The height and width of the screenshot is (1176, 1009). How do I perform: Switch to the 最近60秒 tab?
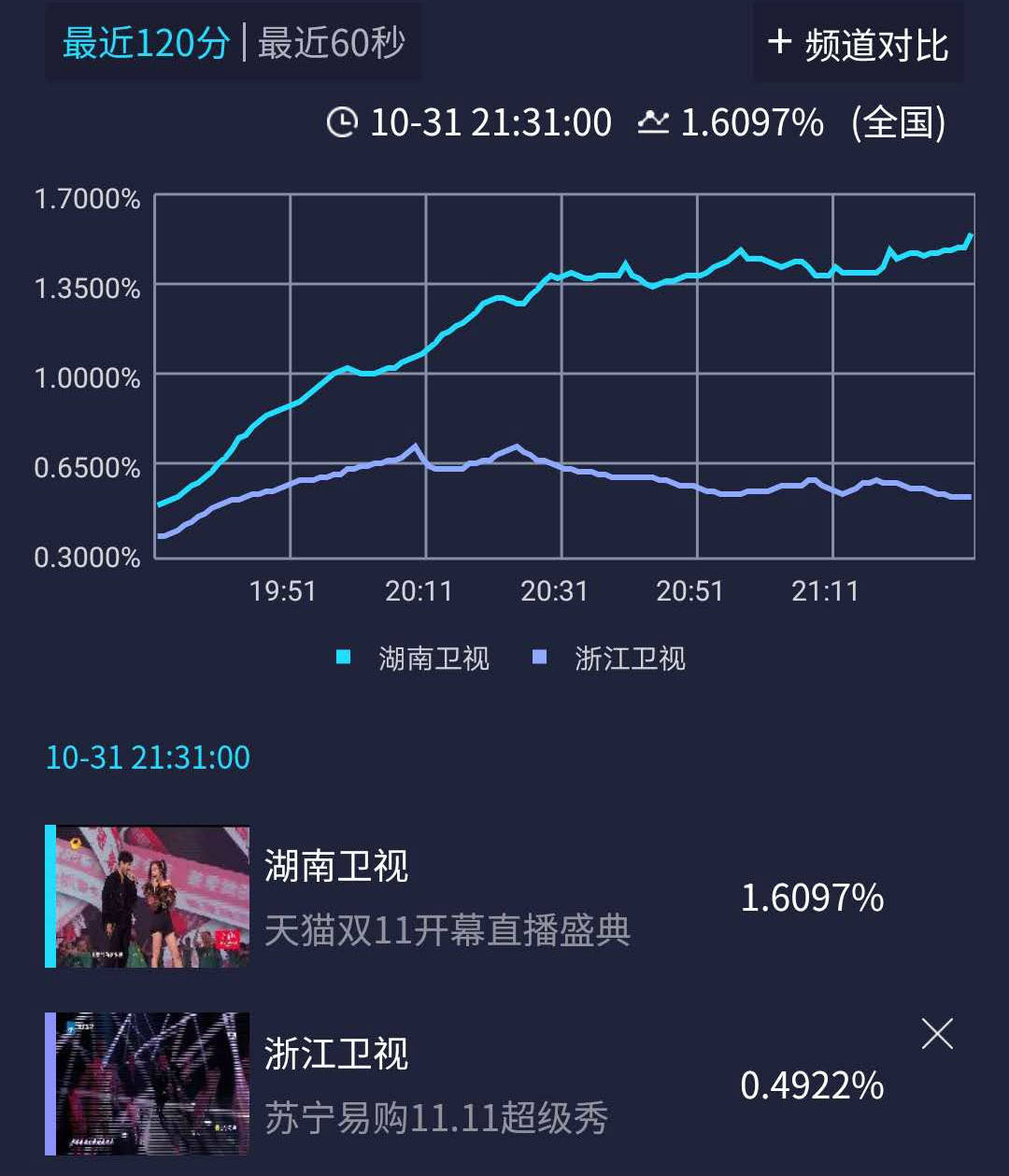coord(331,44)
